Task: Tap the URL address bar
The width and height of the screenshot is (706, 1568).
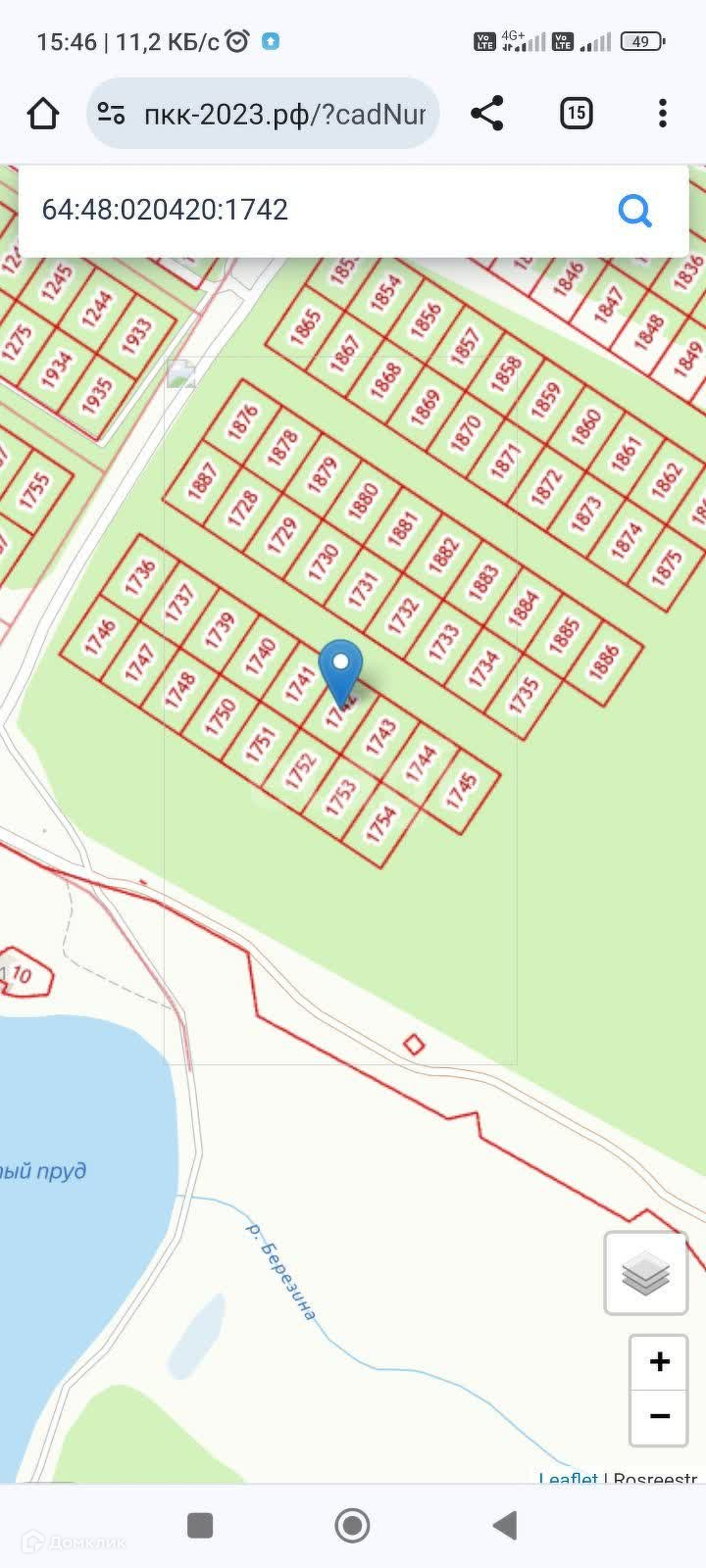Action: click(263, 114)
